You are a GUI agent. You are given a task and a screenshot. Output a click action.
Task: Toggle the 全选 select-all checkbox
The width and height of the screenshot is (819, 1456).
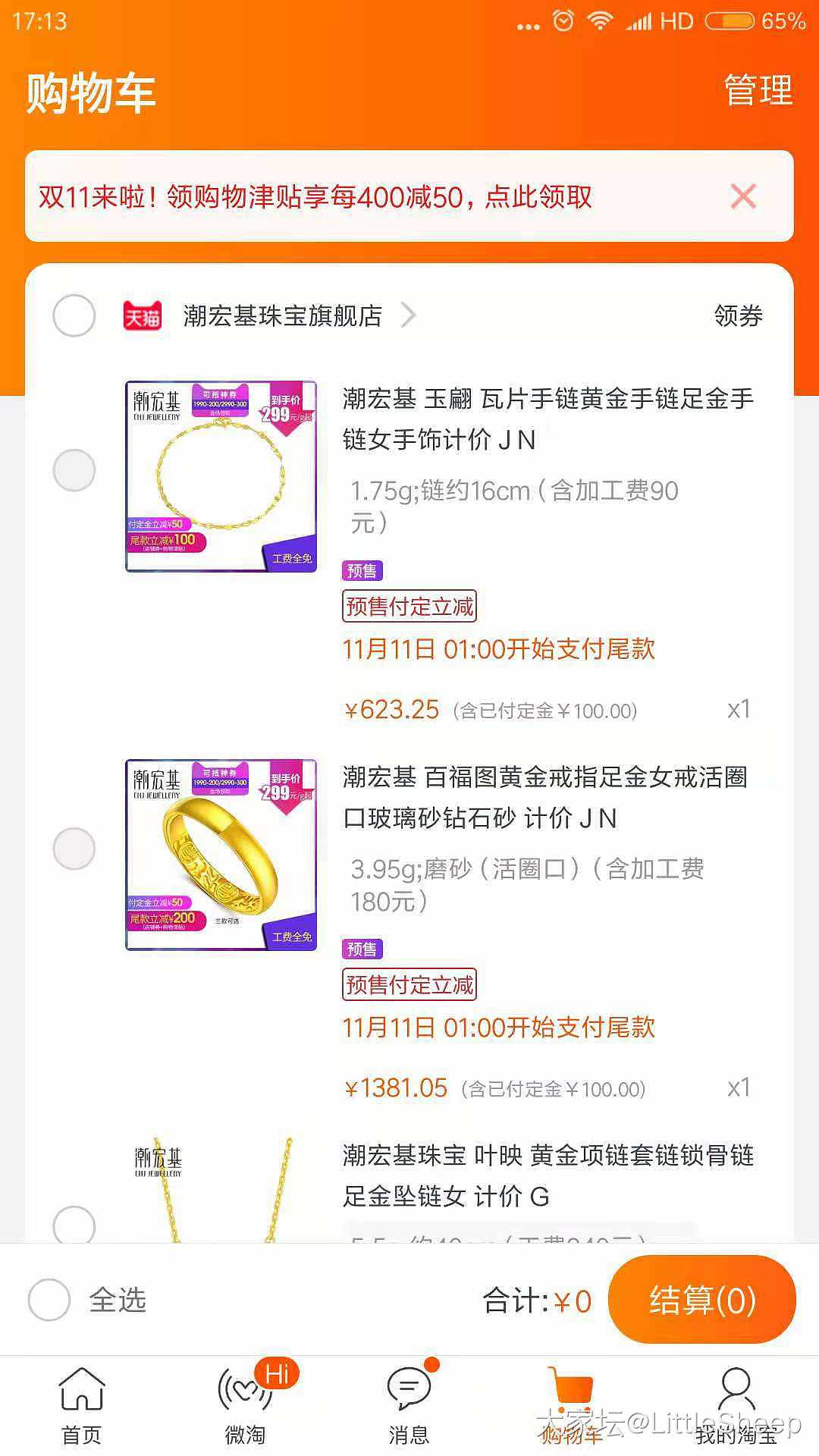coord(50,1300)
